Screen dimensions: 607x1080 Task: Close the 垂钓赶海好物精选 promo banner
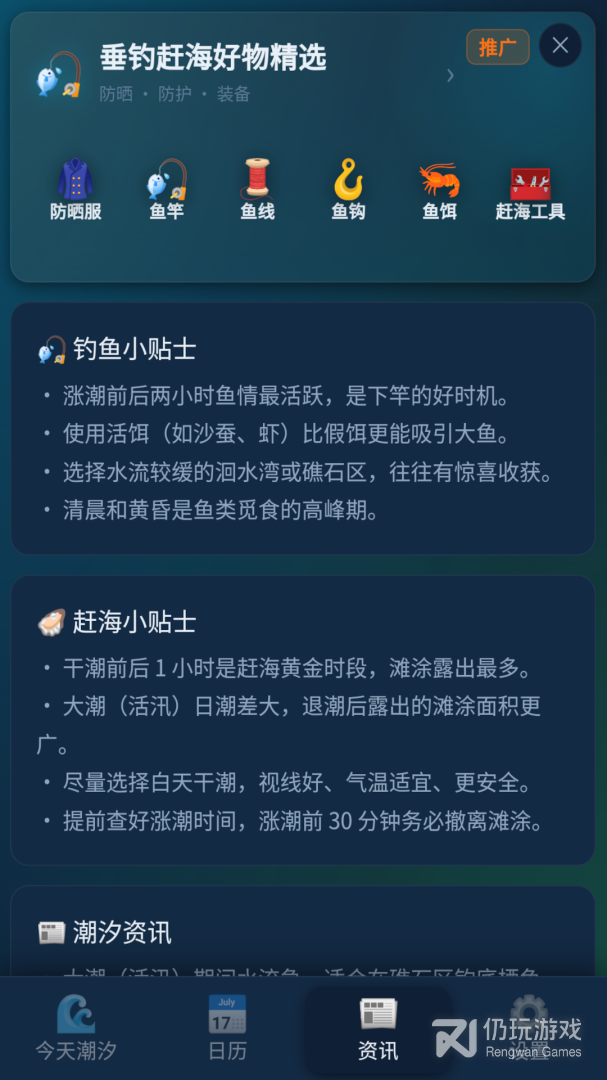560,45
